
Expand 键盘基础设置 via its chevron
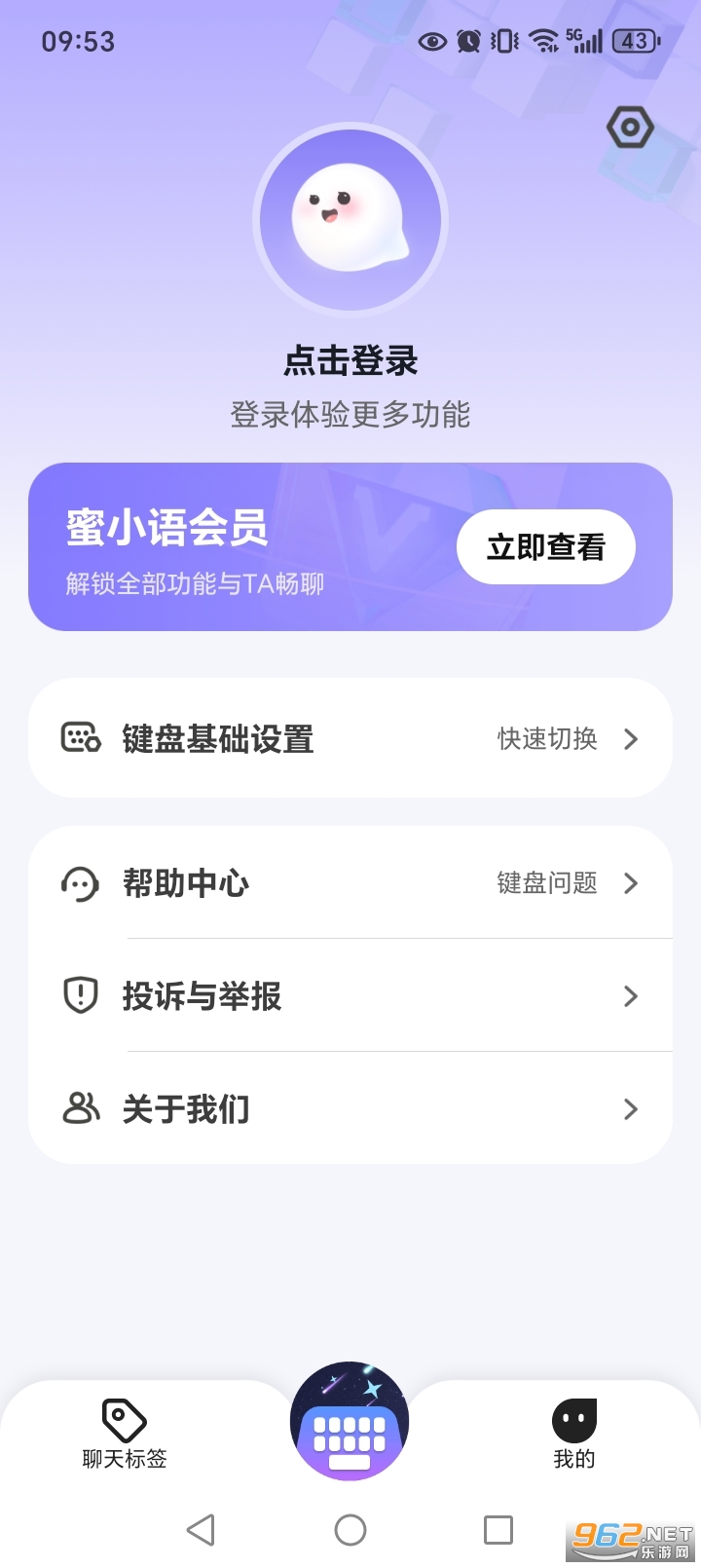631,738
